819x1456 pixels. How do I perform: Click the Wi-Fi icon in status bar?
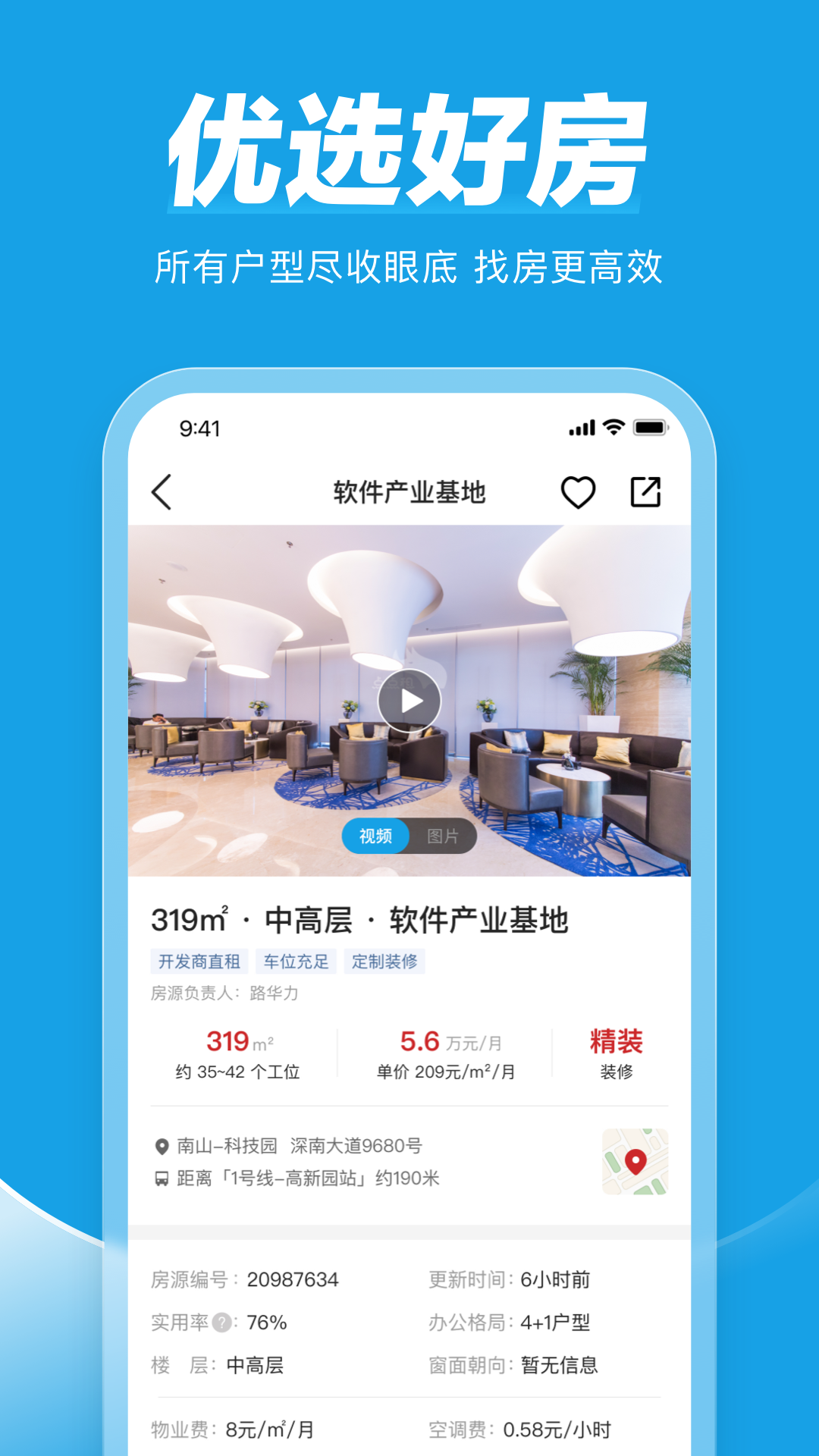(614, 428)
